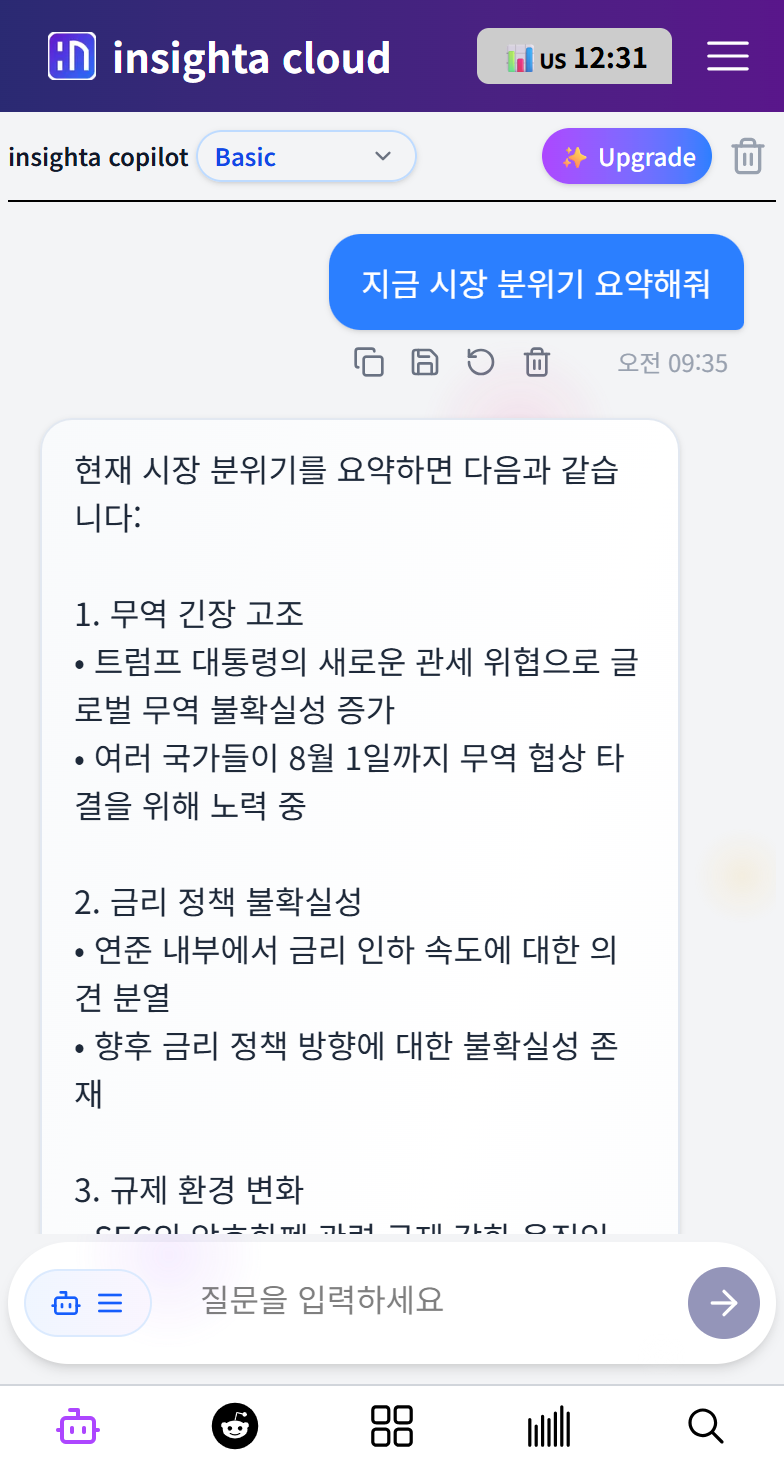Open the grid dashboard tab
This screenshot has width=784, height=1466.
pos(392,1426)
